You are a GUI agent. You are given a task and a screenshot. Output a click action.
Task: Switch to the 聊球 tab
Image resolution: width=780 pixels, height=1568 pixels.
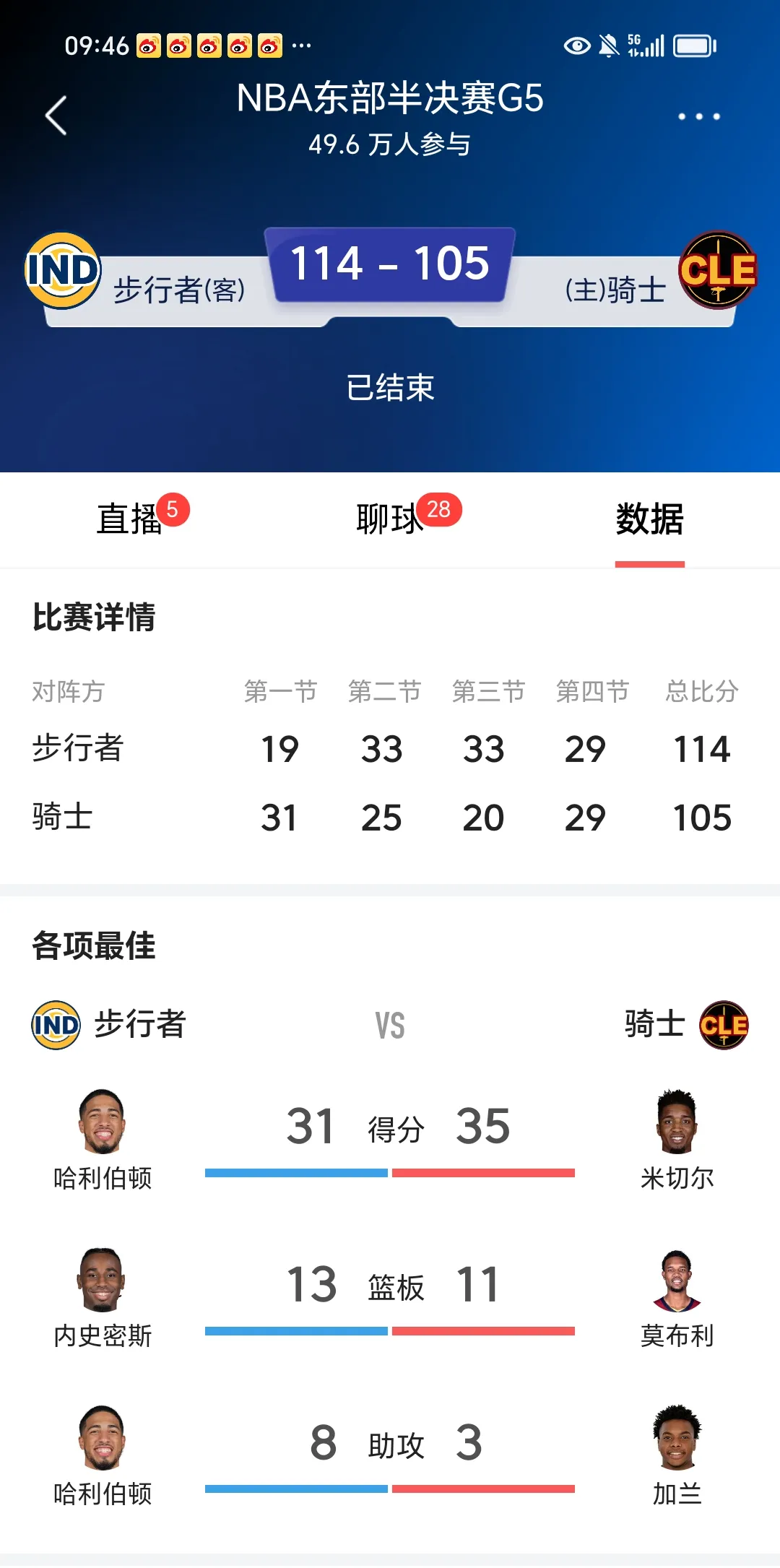click(x=390, y=519)
